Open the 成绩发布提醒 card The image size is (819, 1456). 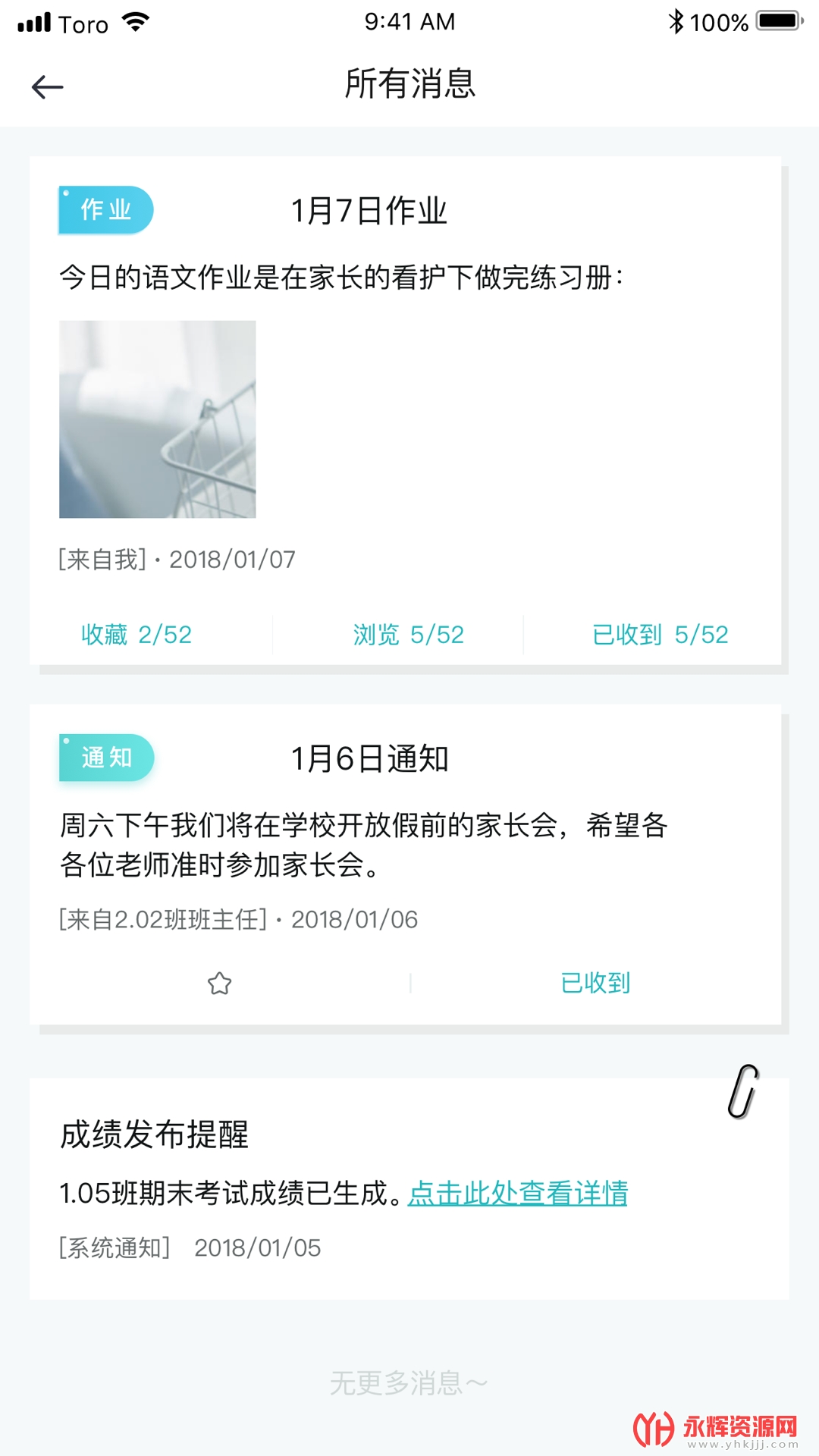pyautogui.click(x=409, y=1189)
